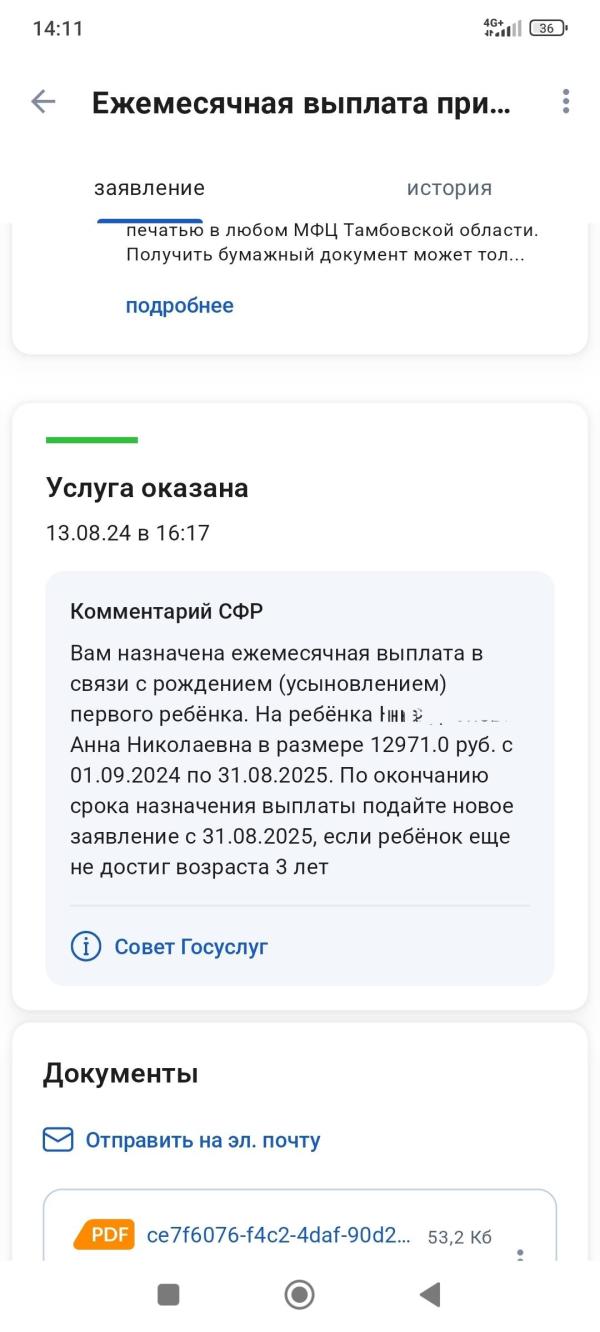Open the three-dot overflow menu

pyautogui.click(x=565, y=101)
